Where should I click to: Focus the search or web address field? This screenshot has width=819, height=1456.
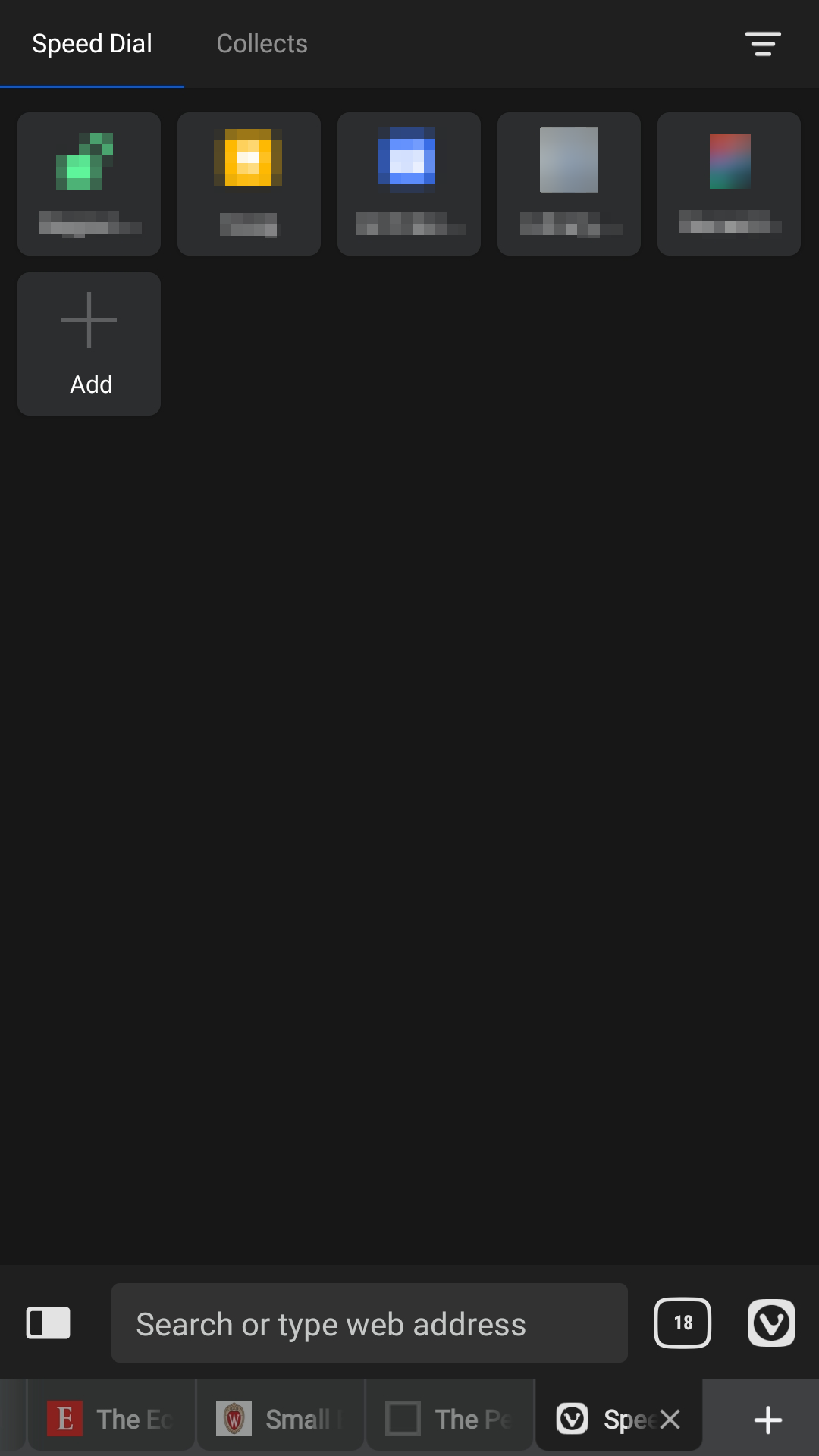(369, 1323)
